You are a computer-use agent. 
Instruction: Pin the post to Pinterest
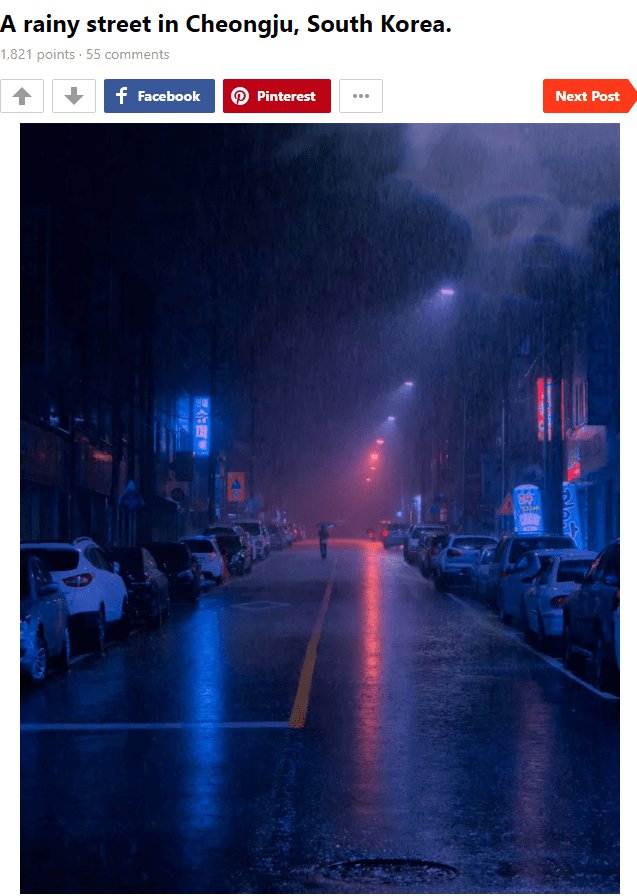pyautogui.click(x=276, y=96)
